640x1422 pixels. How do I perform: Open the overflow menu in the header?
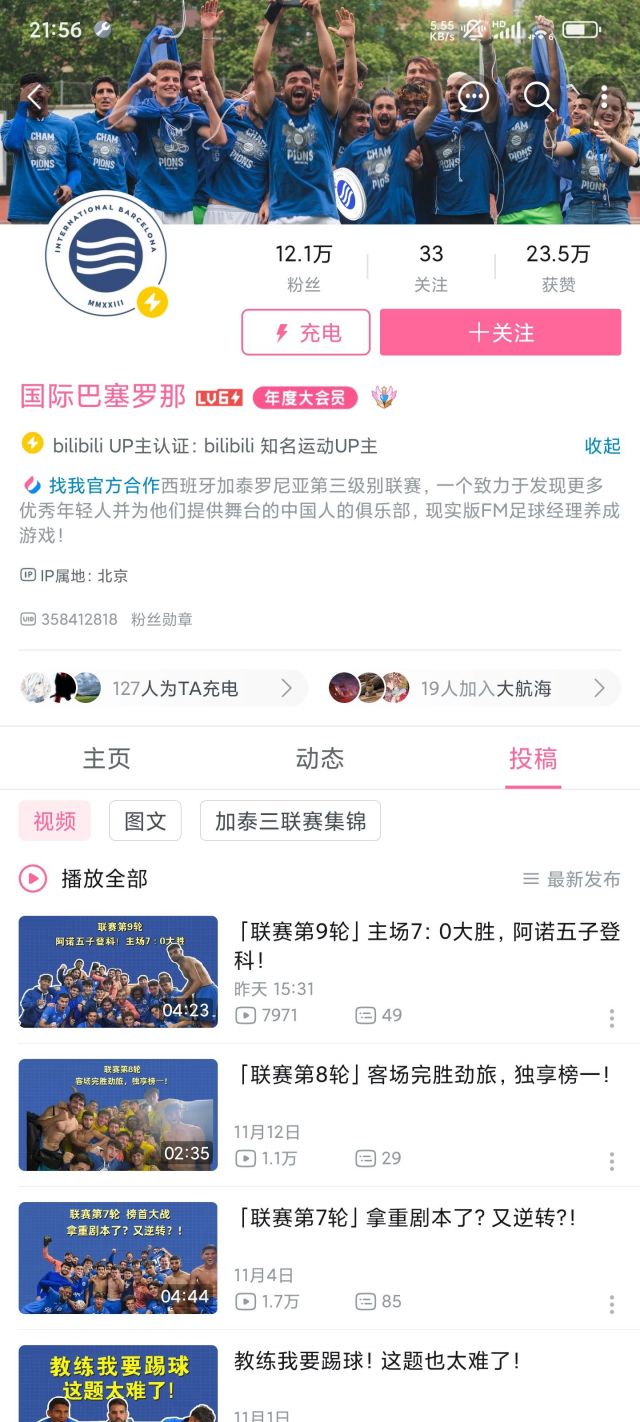pyautogui.click(x=604, y=96)
